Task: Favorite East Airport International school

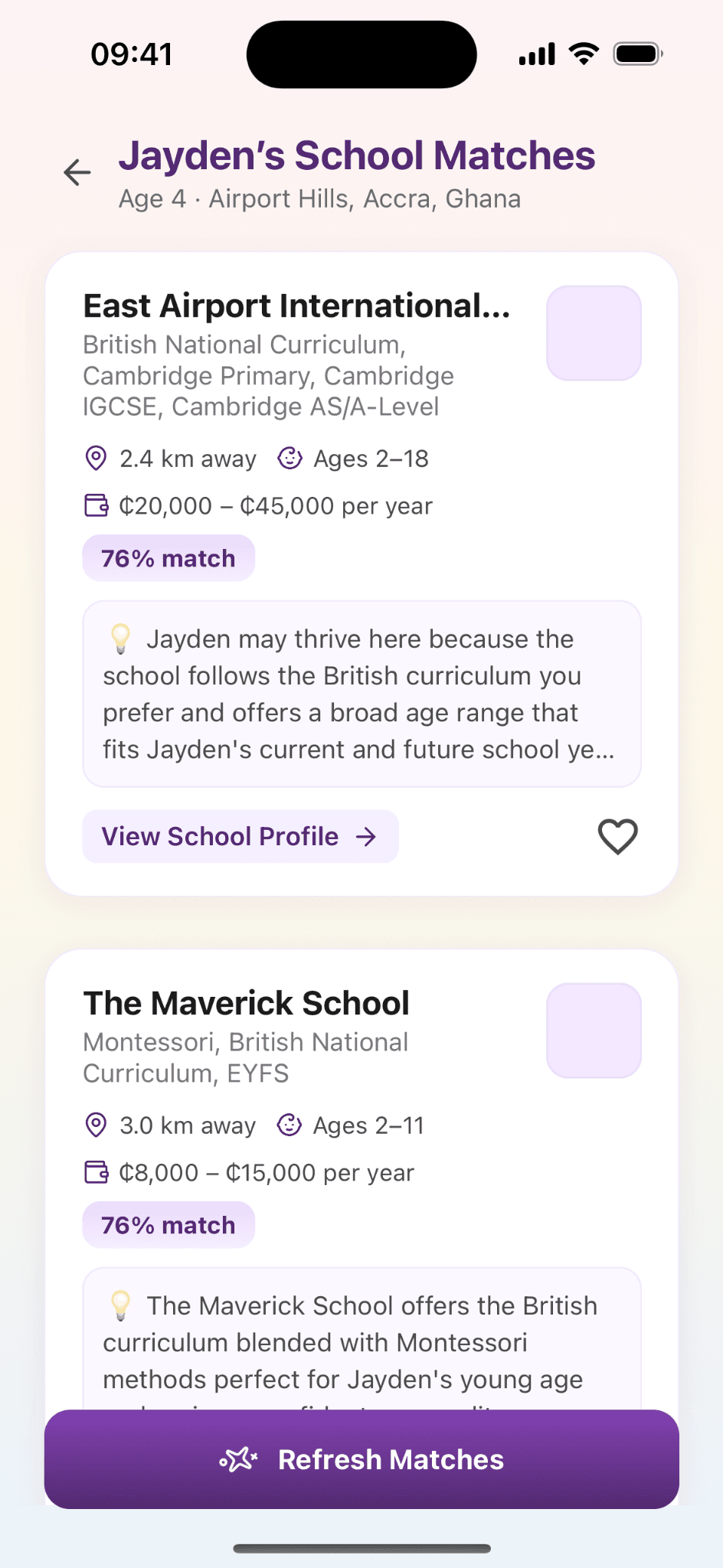Action: (x=617, y=836)
